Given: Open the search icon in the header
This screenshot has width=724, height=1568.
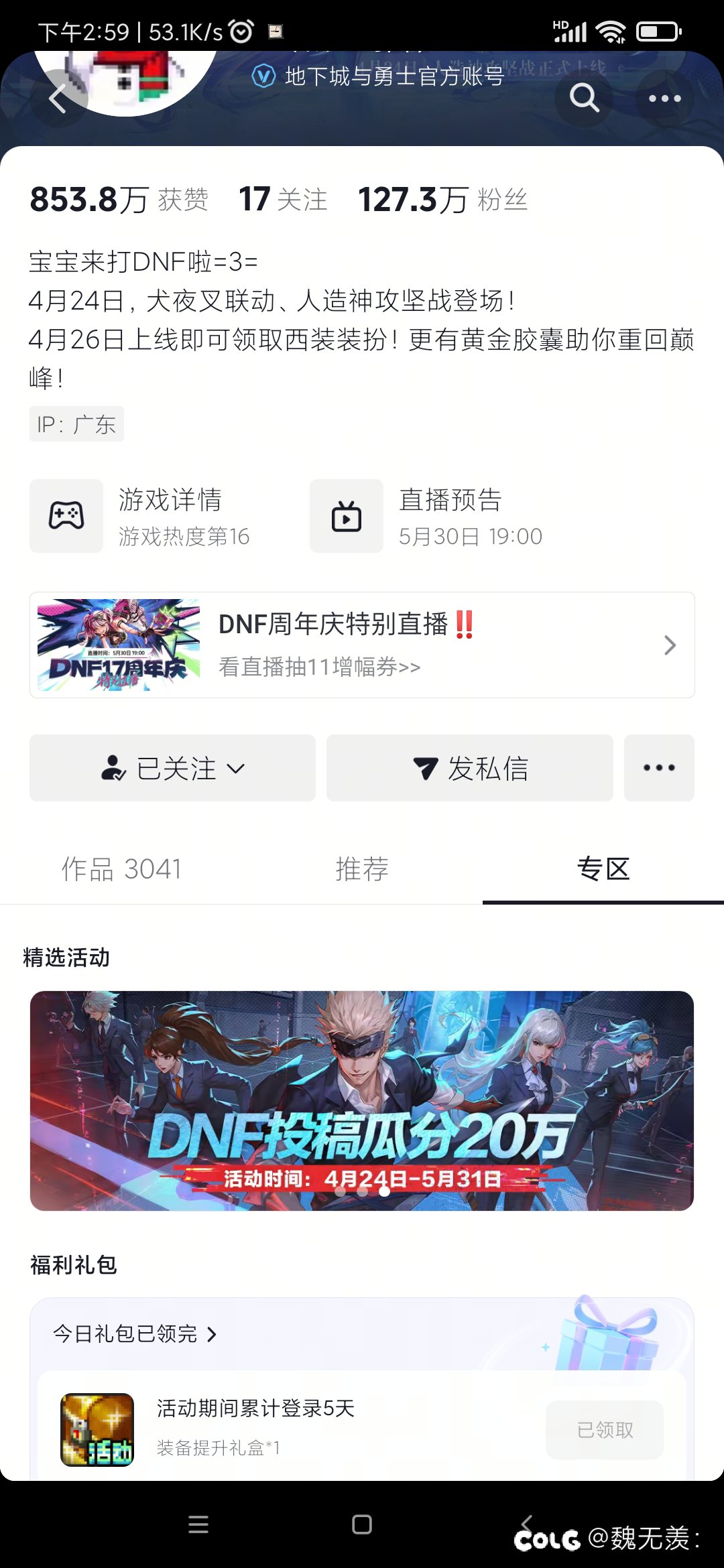Looking at the screenshot, I should (x=584, y=99).
